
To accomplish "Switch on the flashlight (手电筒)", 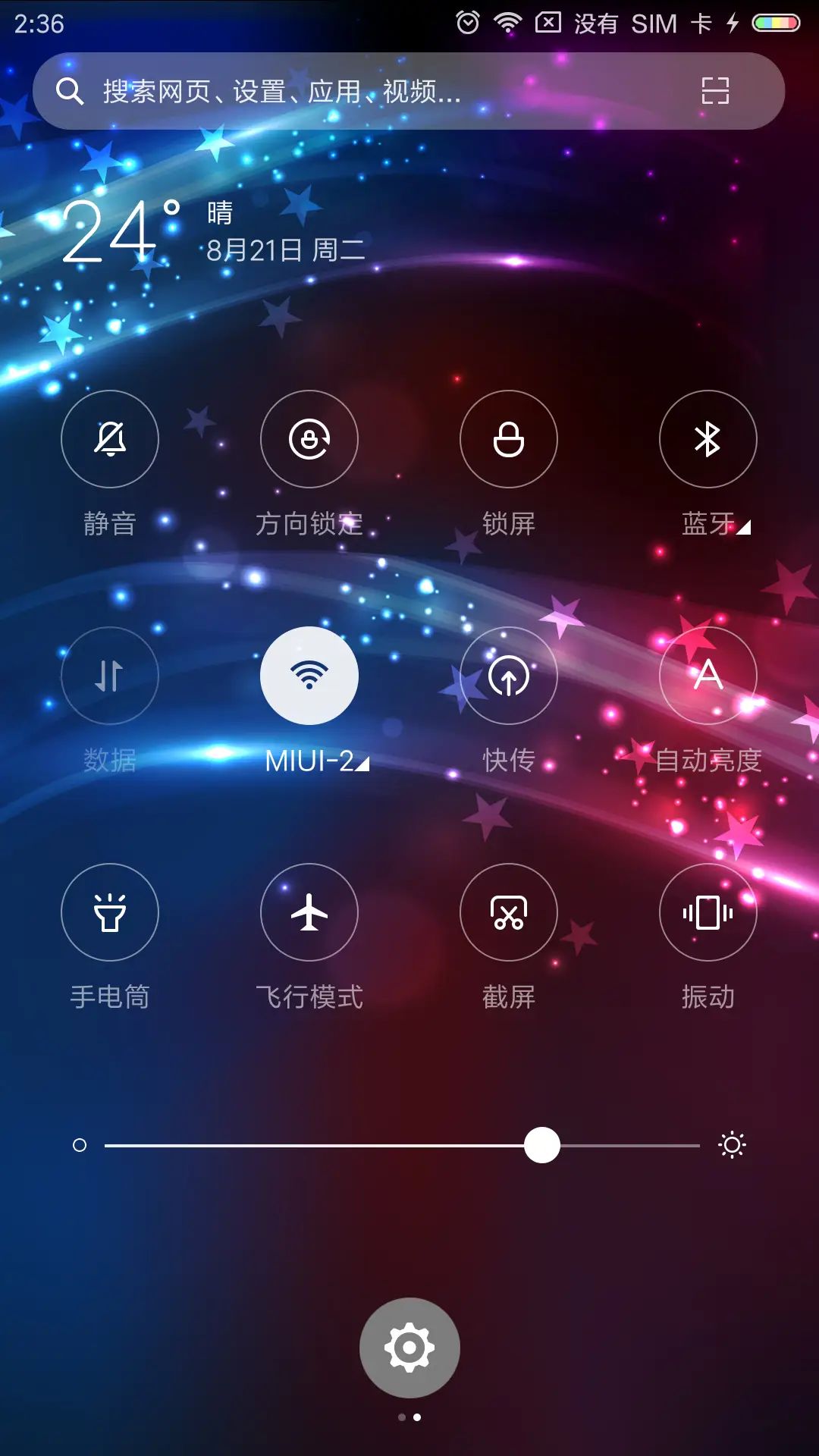I will [110, 912].
